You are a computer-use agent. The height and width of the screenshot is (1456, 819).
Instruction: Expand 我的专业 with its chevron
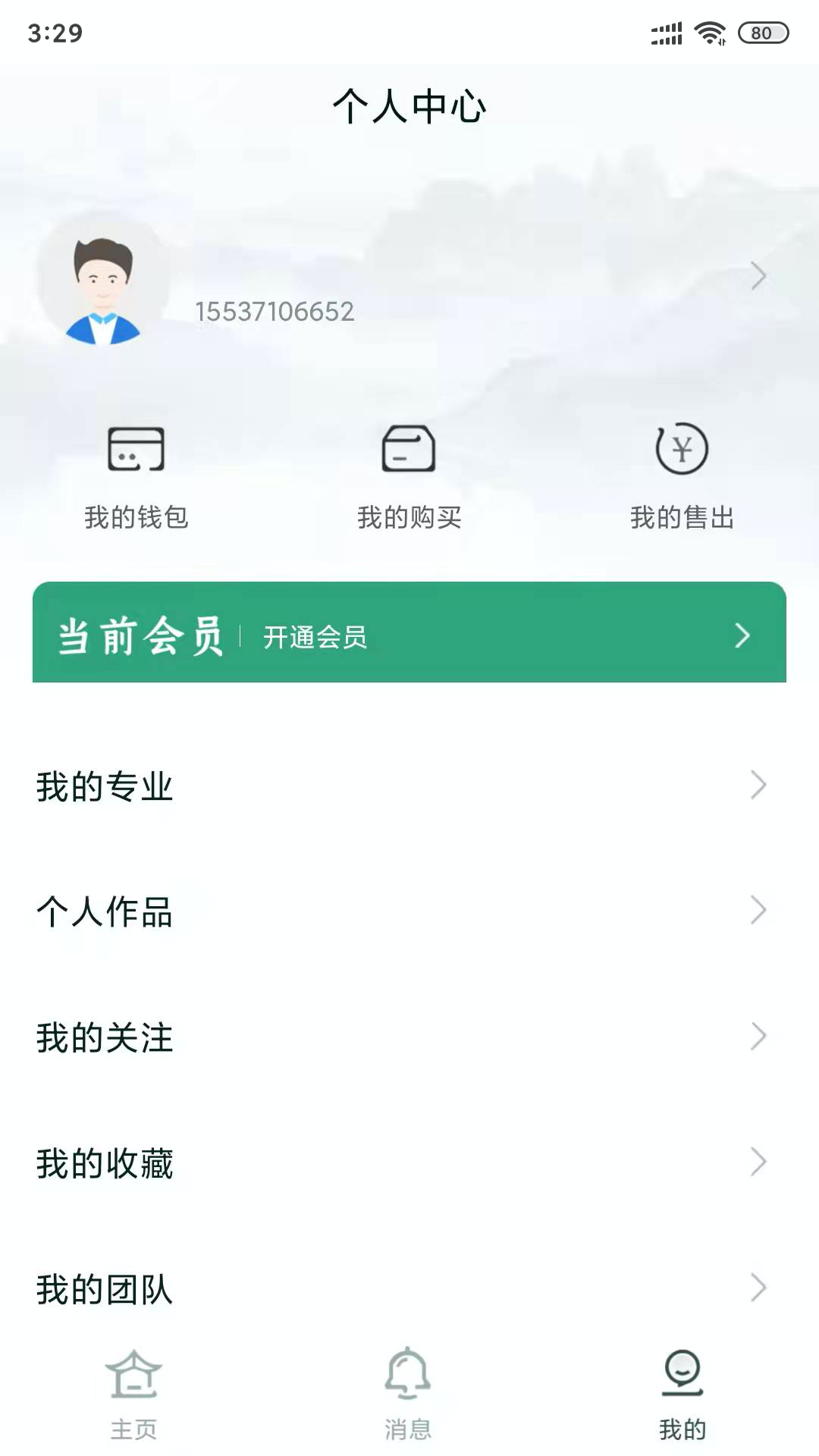click(x=757, y=787)
